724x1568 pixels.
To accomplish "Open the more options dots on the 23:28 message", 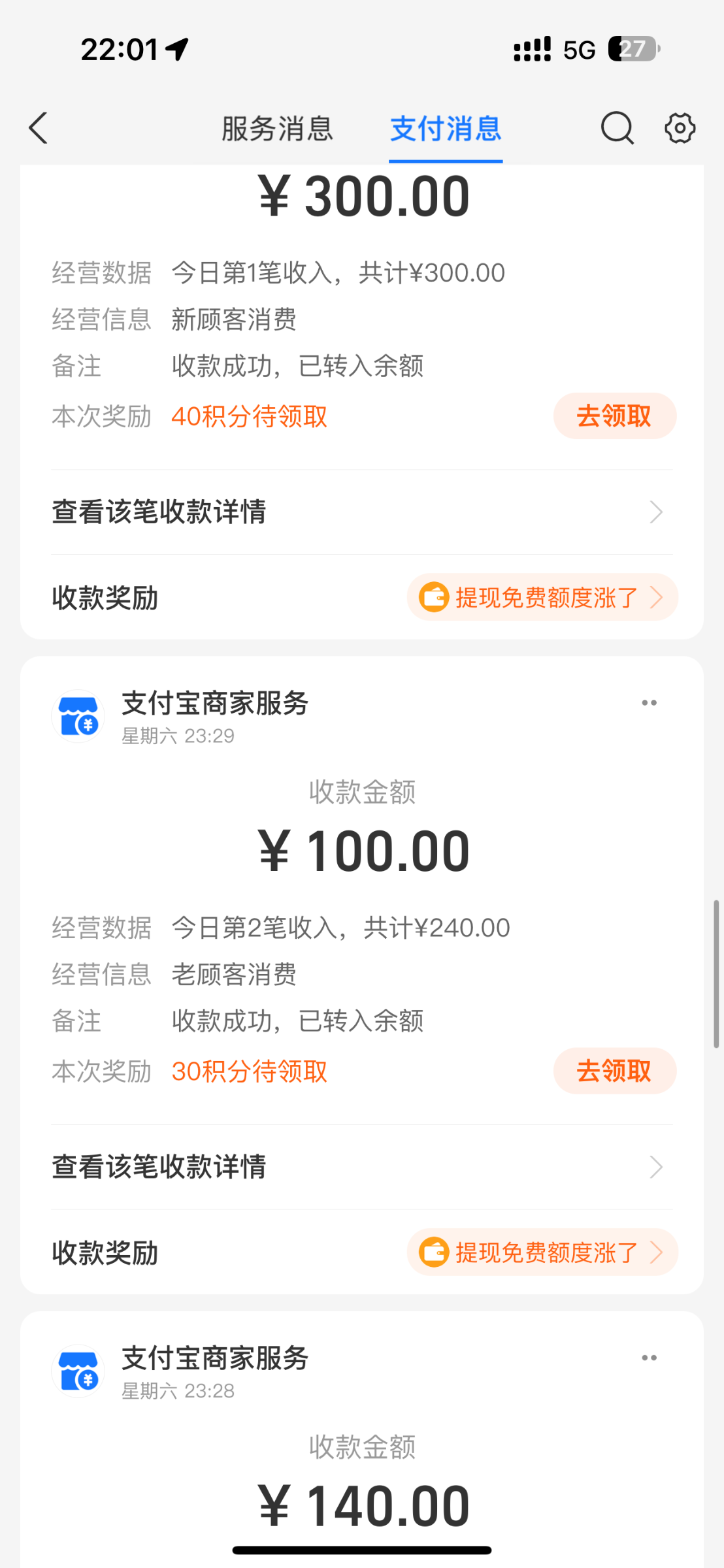I will pos(649,1358).
